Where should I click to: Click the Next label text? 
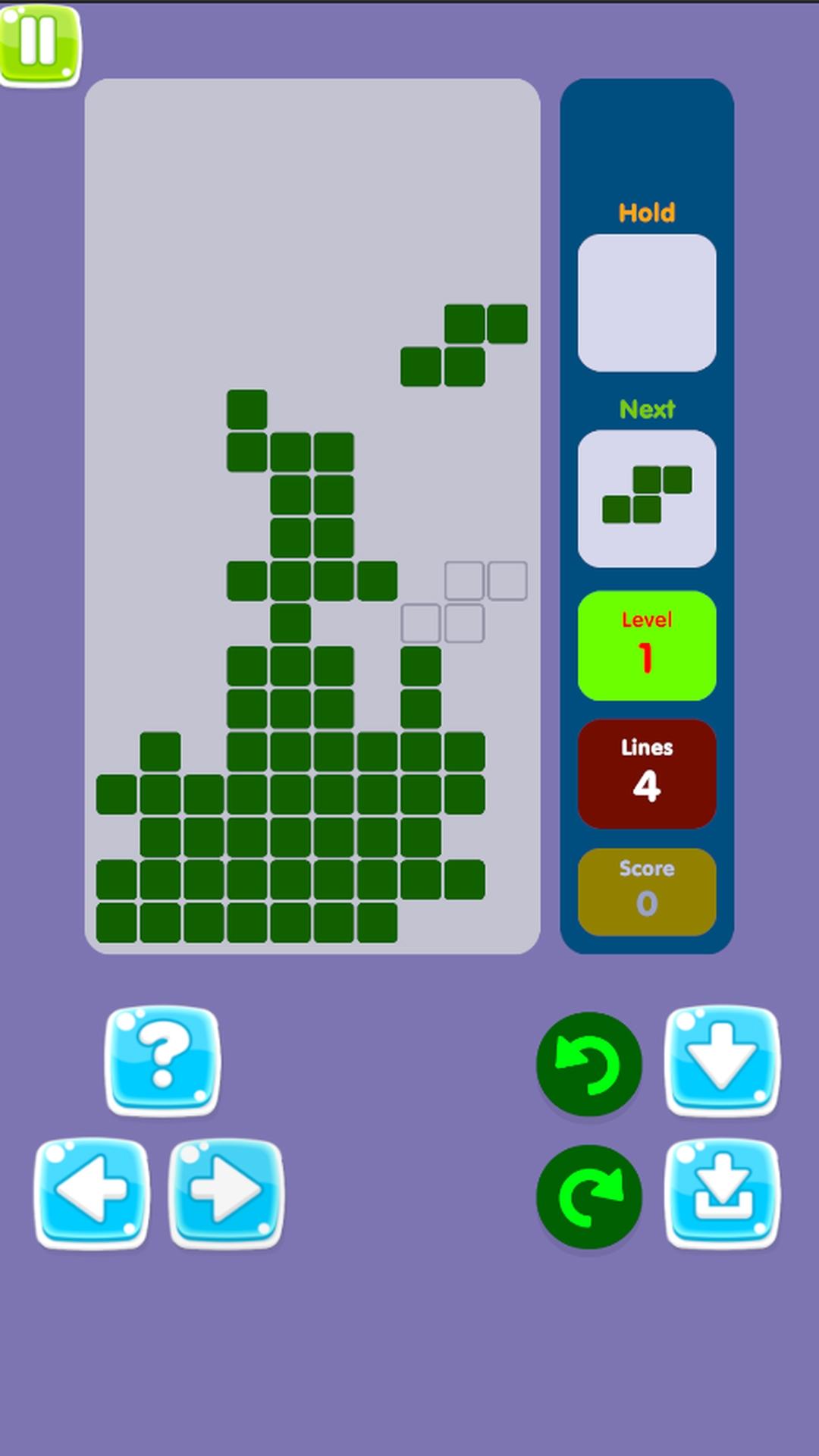click(x=646, y=409)
